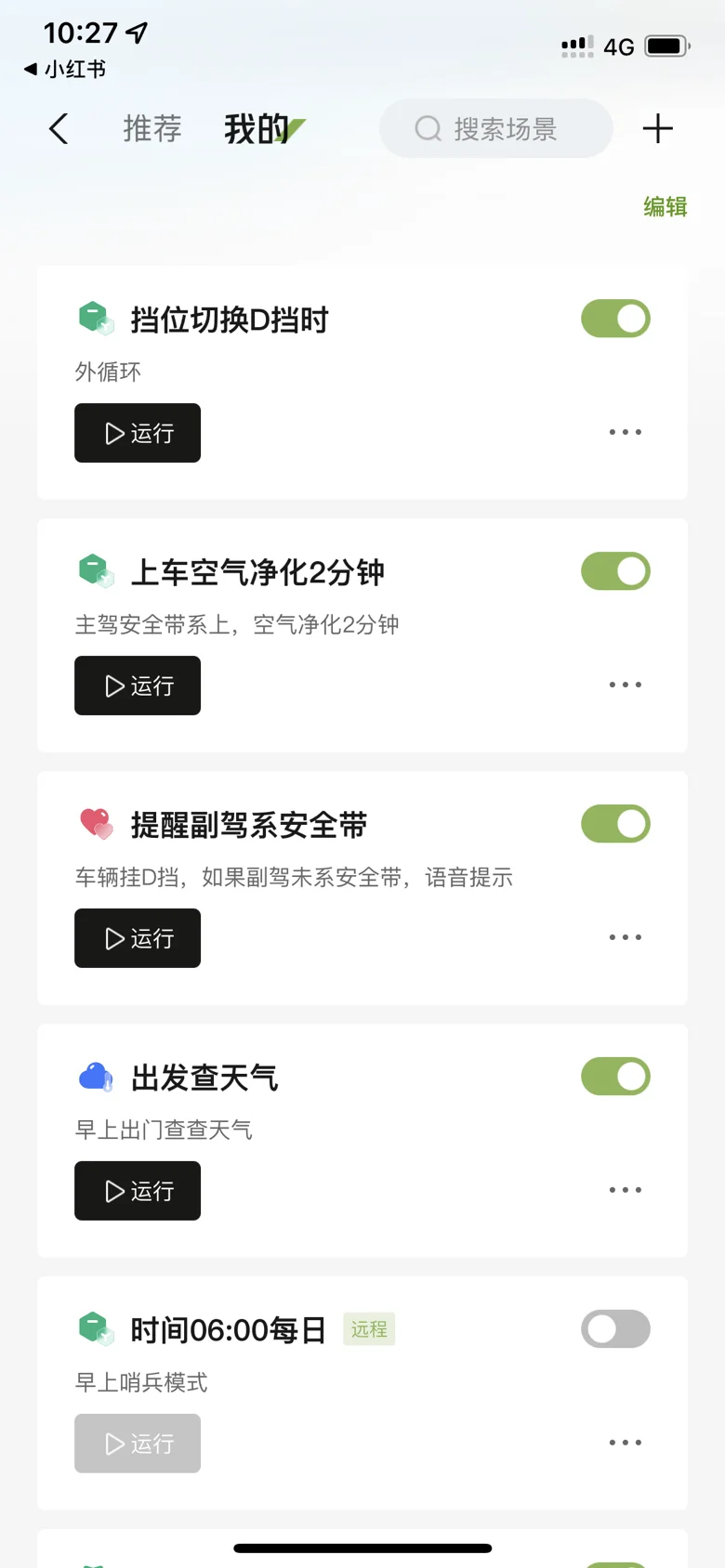
Task: Turn off the 挡位切换D挡时 scene
Action: pyautogui.click(x=615, y=319)
